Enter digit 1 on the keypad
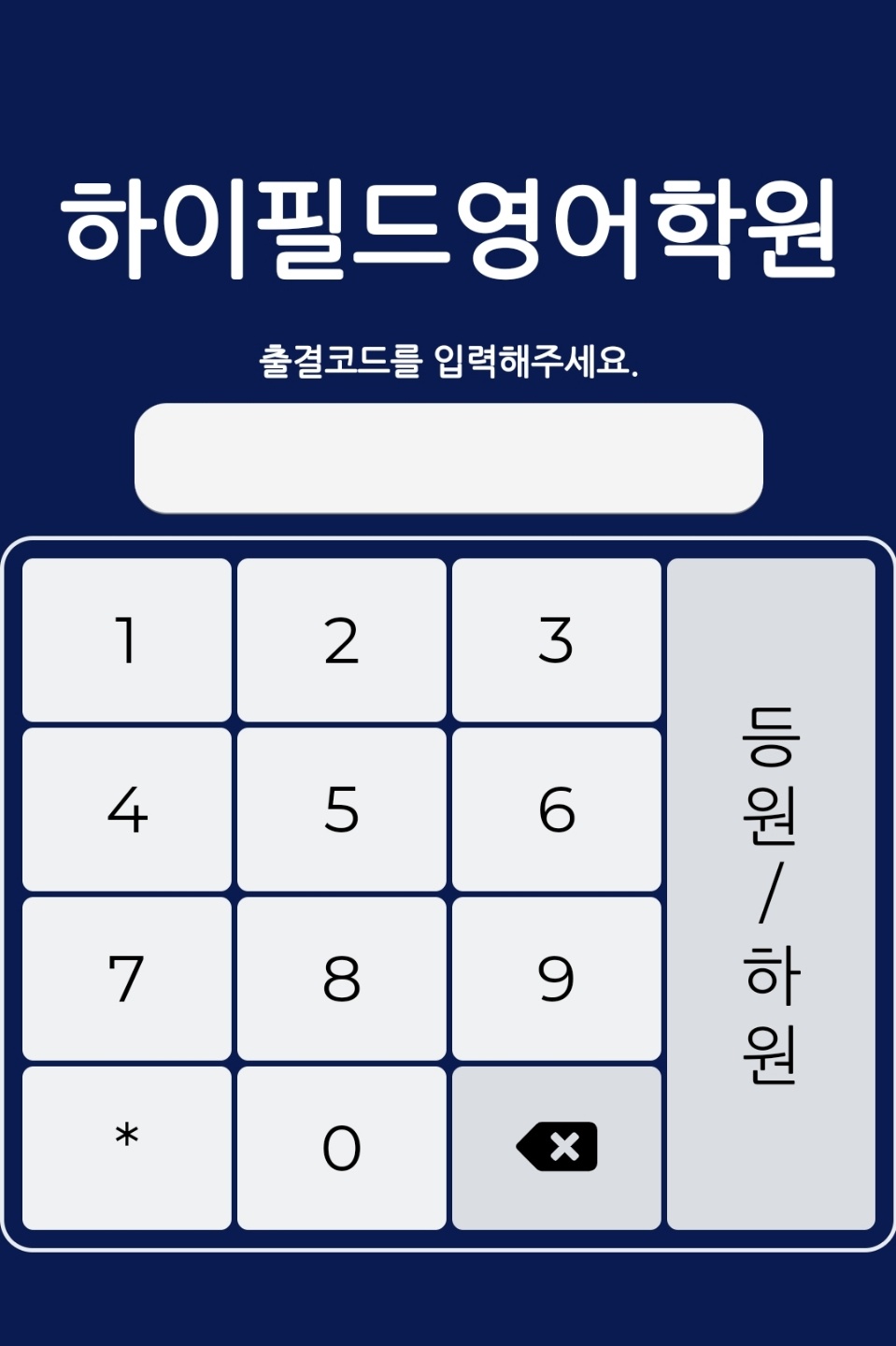Image resolution: width=896 pixels, height=1346 pixels. 126,640
